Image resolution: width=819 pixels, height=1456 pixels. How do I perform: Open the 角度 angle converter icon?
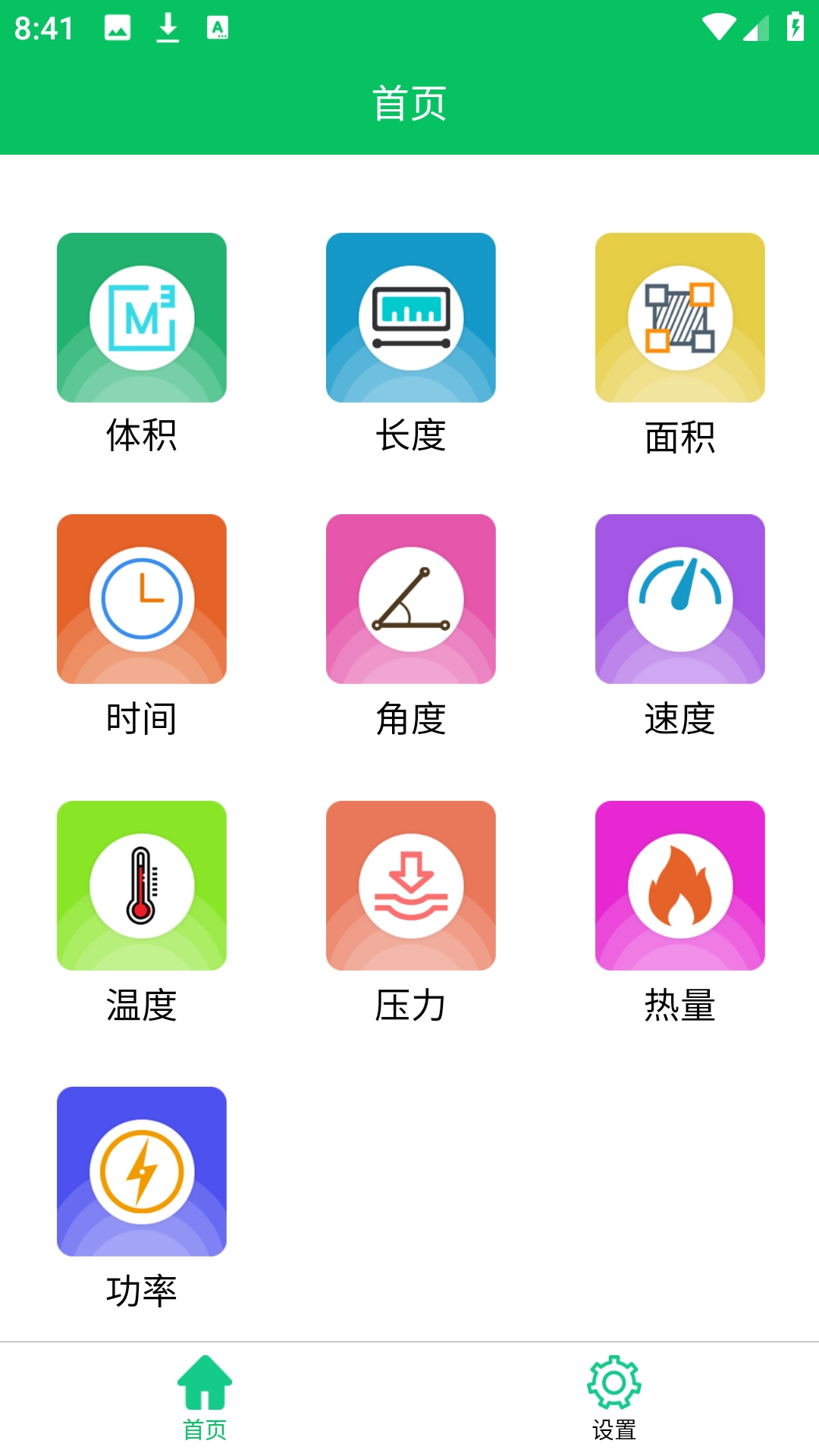click(410, 599)
